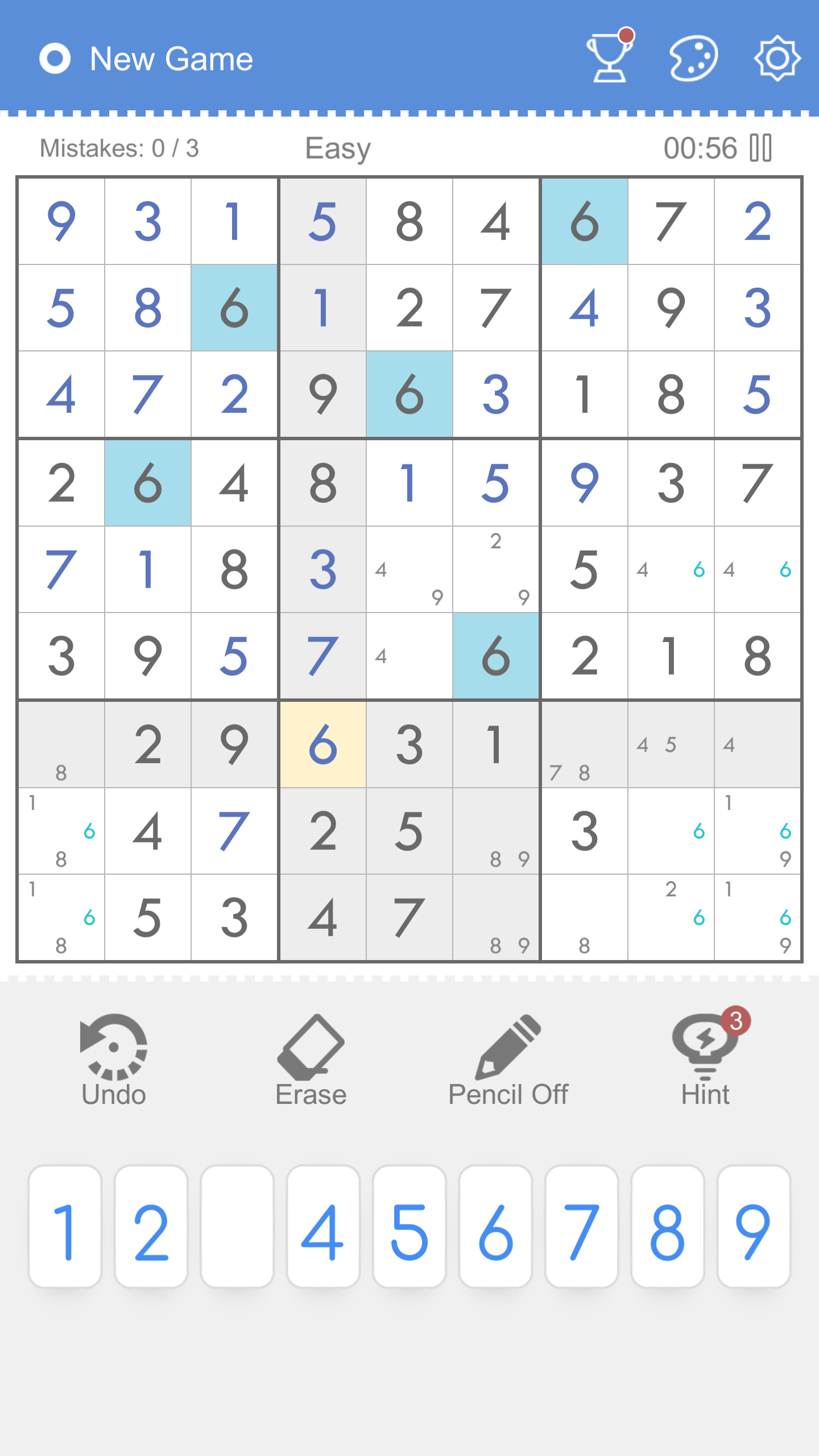The width and height of the screenshot is (819, 1456).
Task: Enter number 9 from the keypad
Action: click(x=754, y=1226)
